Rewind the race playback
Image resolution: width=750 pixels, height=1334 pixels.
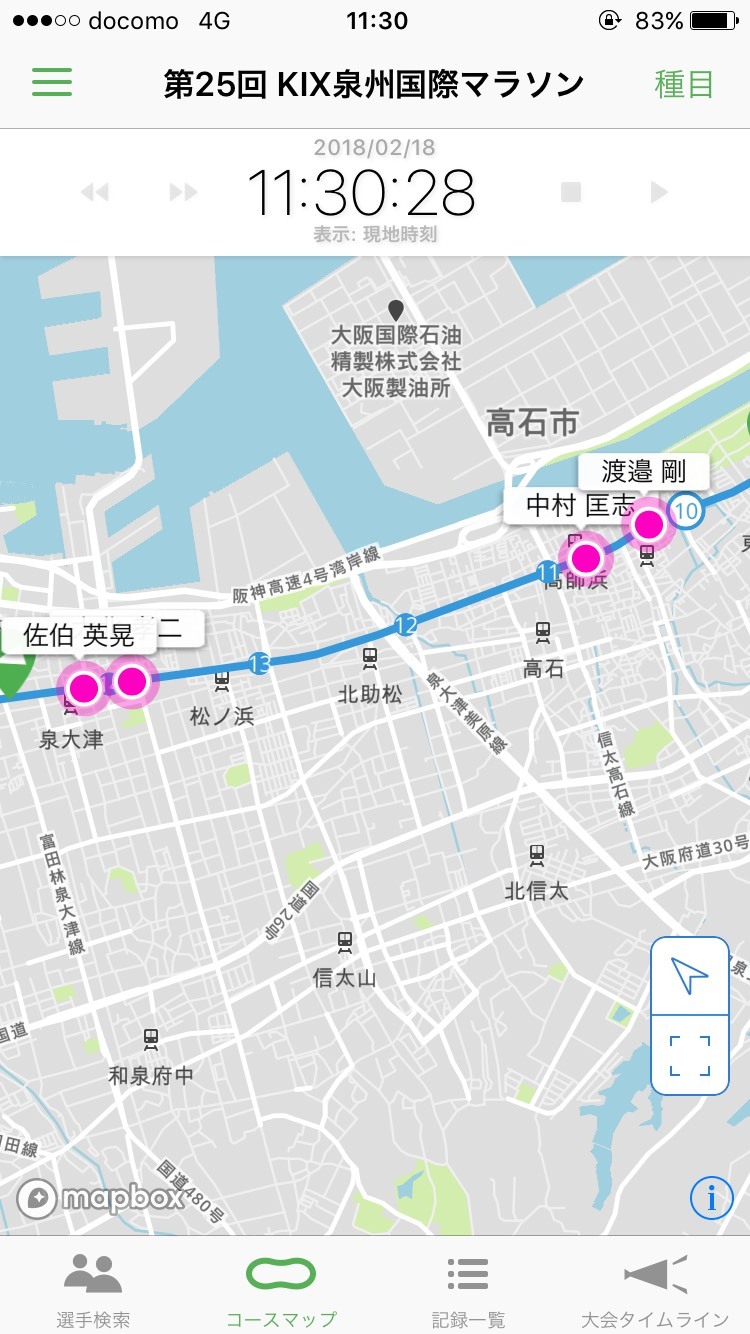pos(94,192)
